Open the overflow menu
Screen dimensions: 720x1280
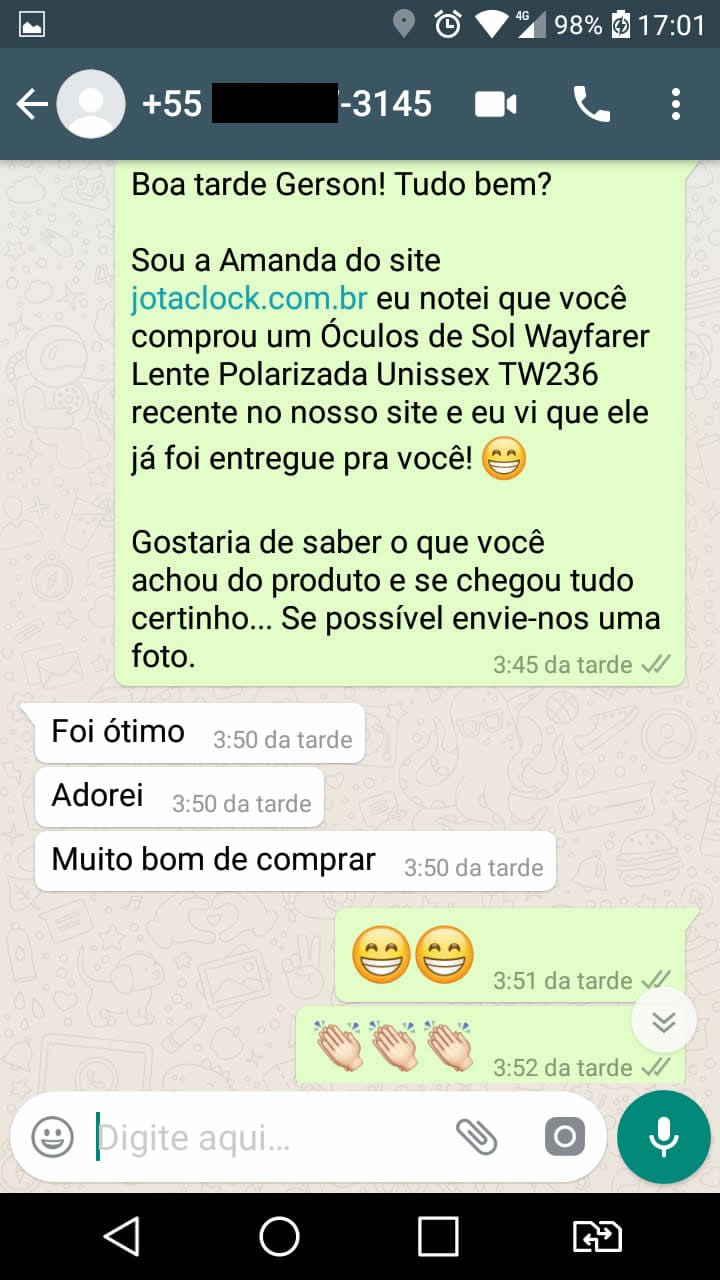click(676, 104)
